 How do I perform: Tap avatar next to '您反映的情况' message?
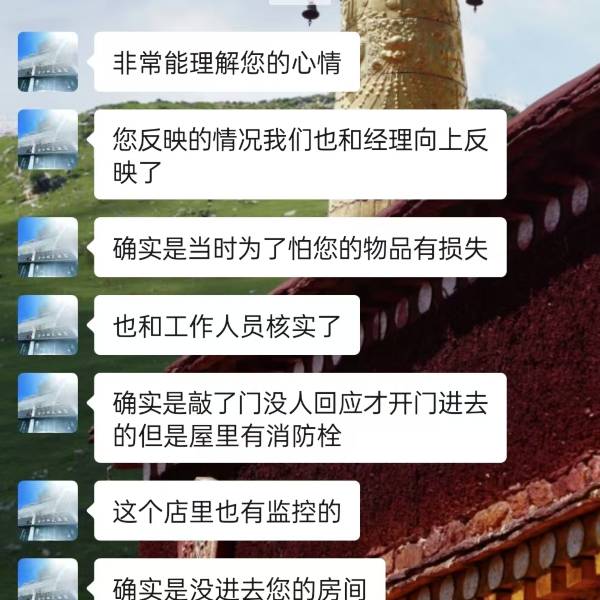pos(48,139)
